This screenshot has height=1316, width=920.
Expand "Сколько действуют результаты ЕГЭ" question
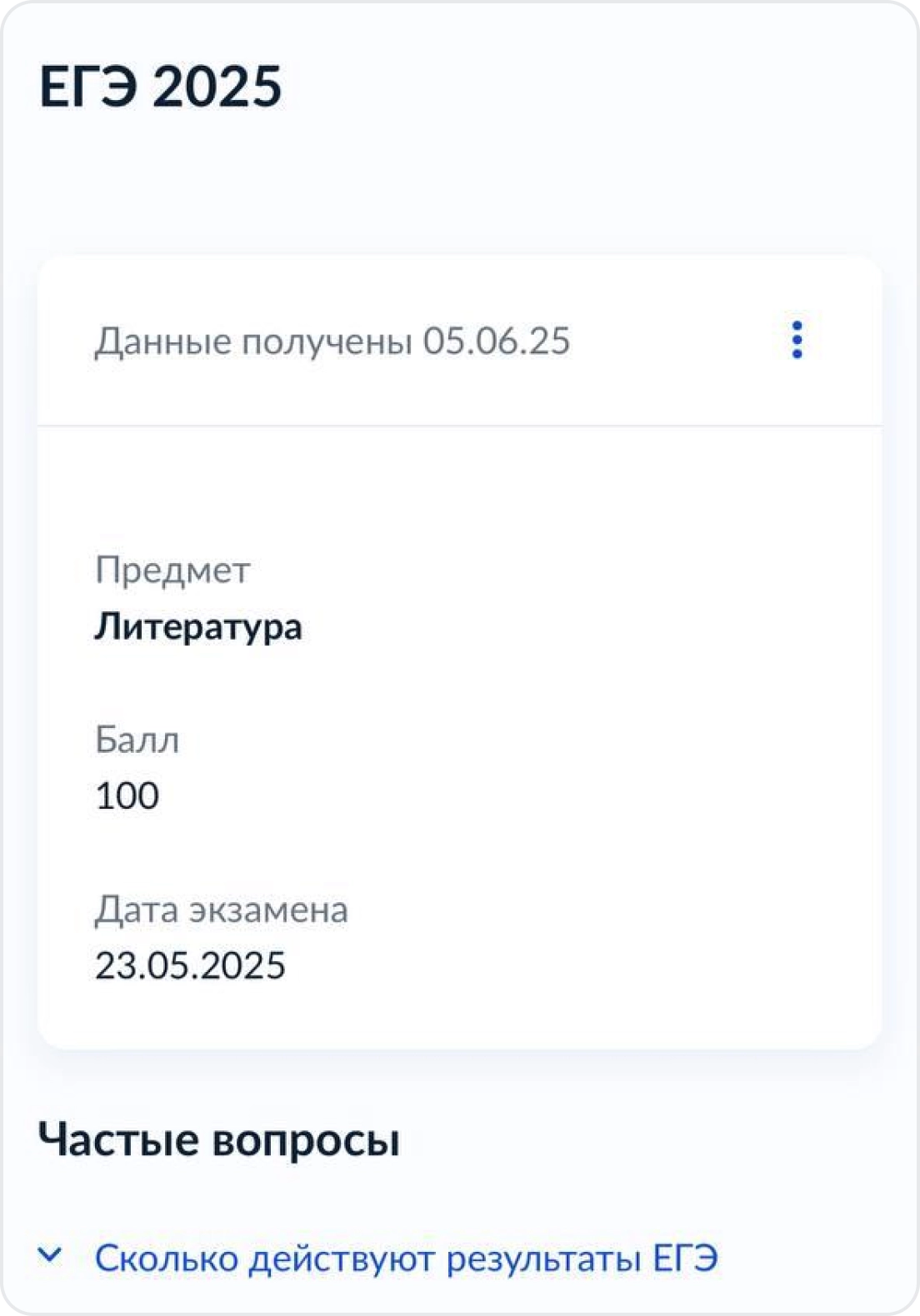tap(405, 1258)
